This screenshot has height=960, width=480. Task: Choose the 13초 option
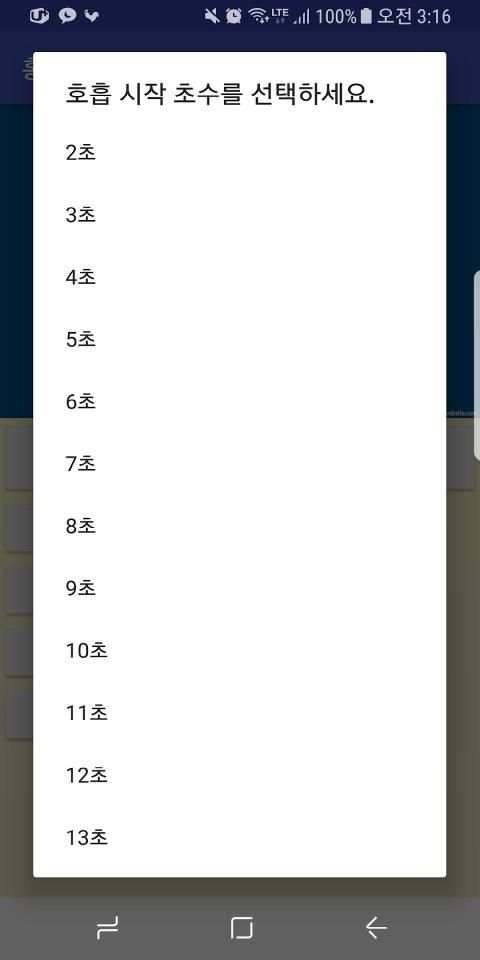click(x=239, y=838)
